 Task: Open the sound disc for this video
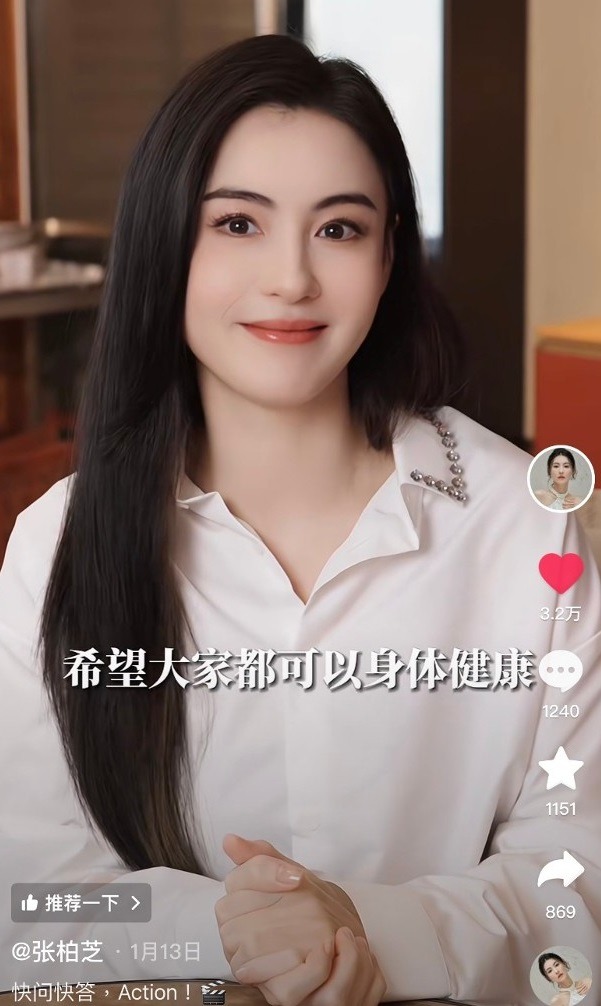click(x=561, y=977)
